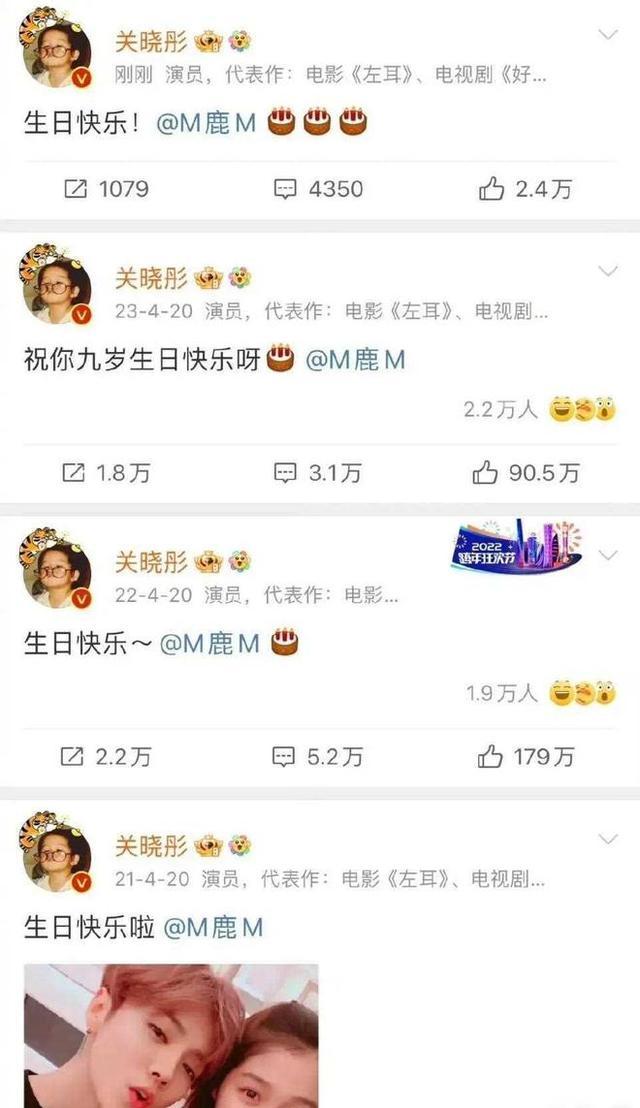Expand options chevron on the 23-4-20 post
The width and height of the screenshot is (640, 1108).
click(607, 271)
